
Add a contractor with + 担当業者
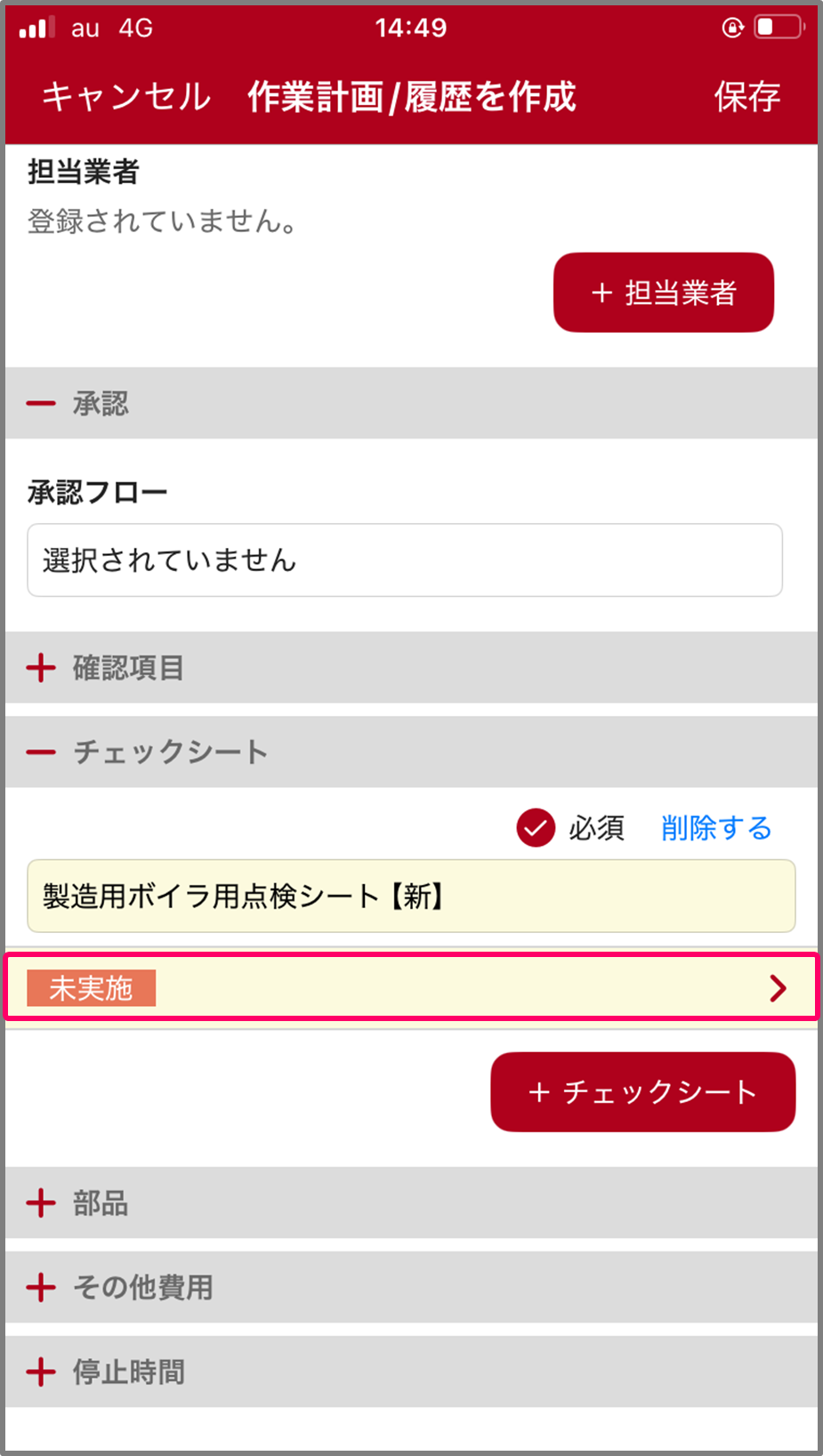pyautogui.click(x=664, y=293)
